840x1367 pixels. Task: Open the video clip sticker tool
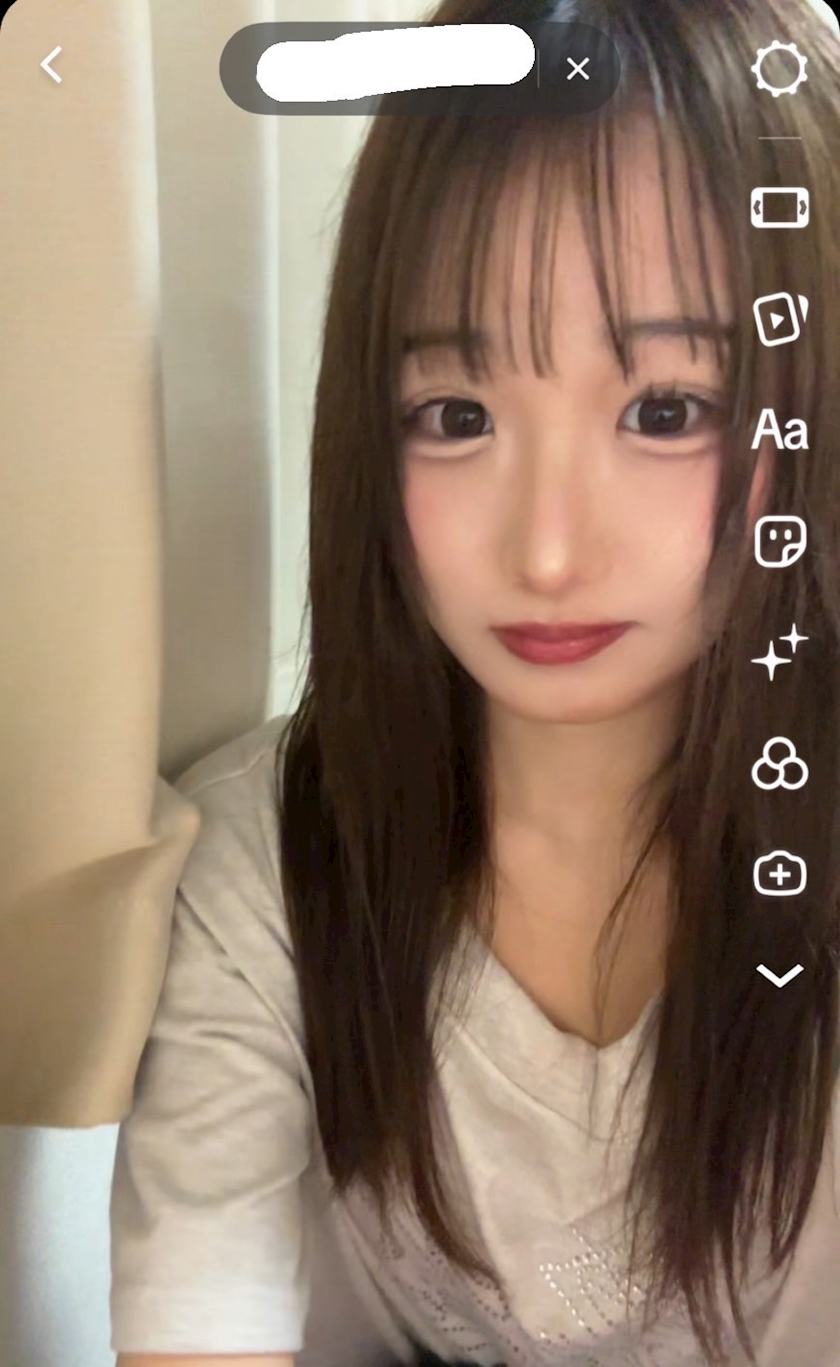pyautogui.click(x=779, y=320)
